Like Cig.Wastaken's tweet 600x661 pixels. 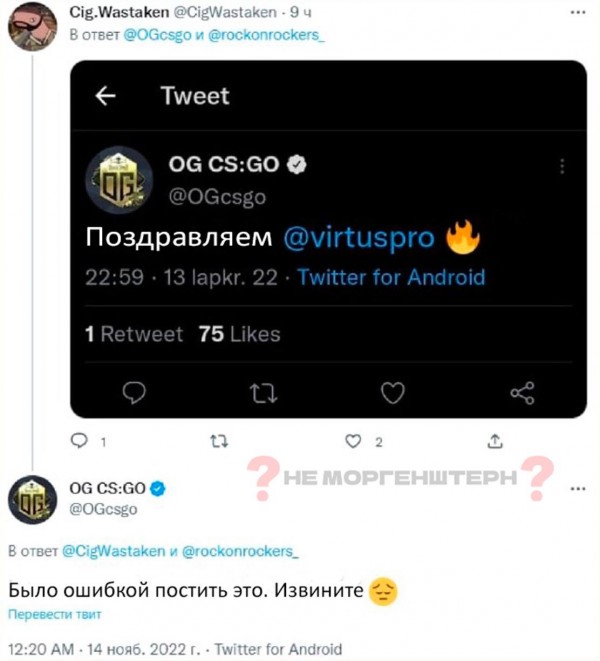(x=353, y=441)
